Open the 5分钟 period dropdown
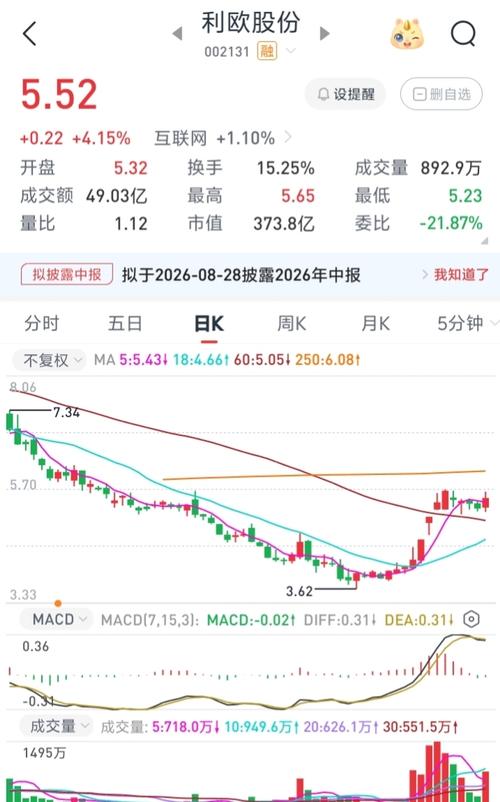This screenshot has width=500, height=802. tap(467, 323)
